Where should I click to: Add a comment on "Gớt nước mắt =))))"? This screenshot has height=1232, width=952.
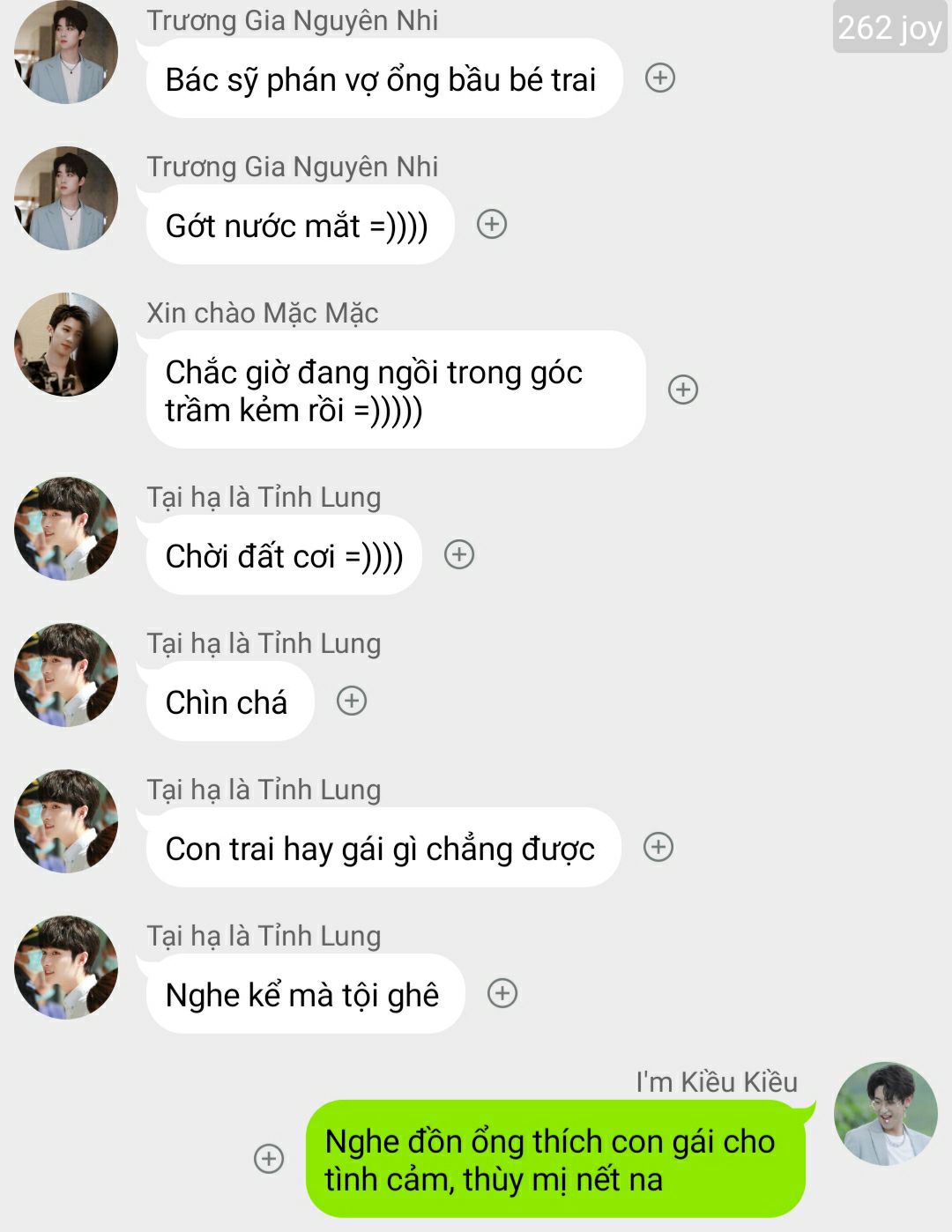click(x=492, y=225)
